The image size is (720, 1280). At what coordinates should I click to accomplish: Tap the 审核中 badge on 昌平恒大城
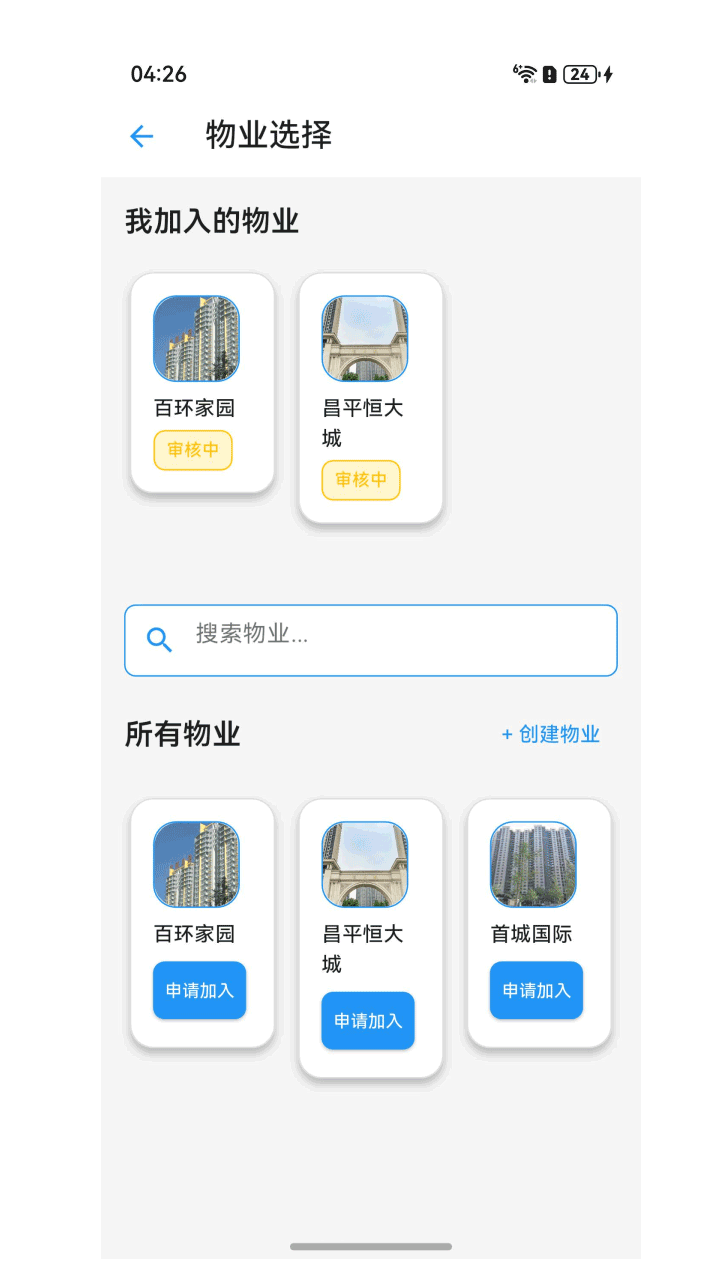click(360, 481)
